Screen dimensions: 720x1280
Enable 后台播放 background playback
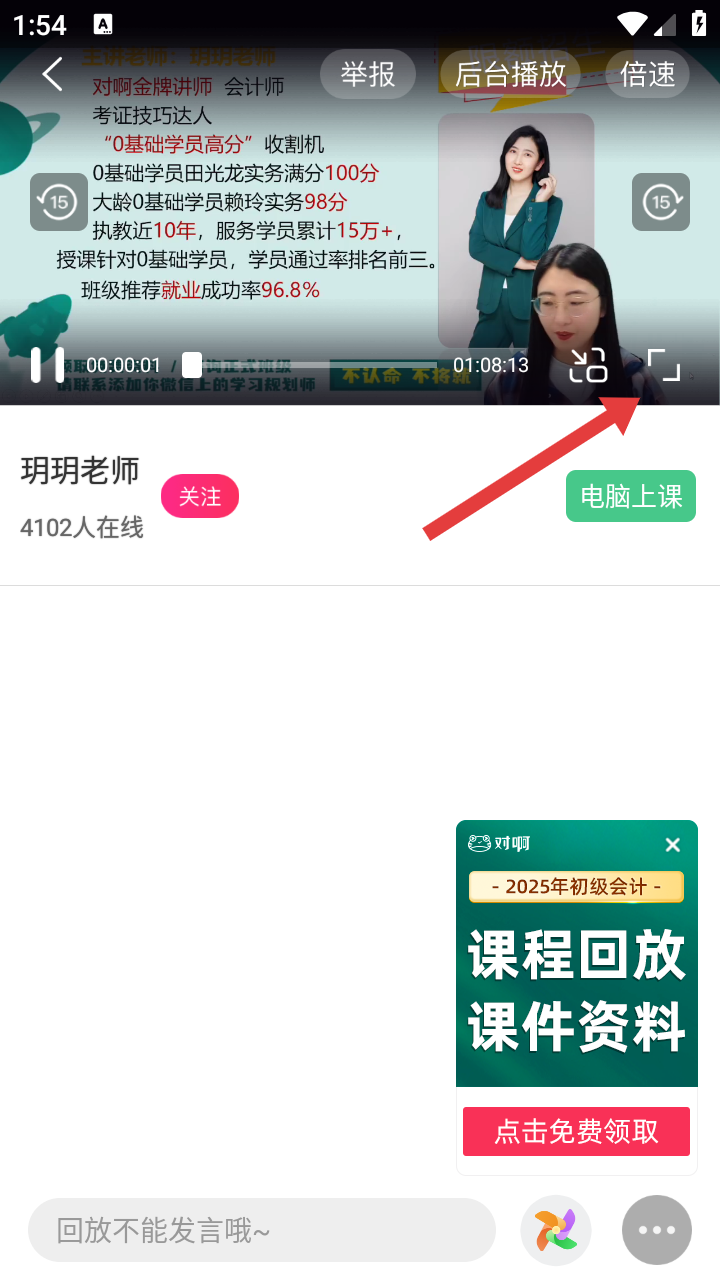coord(511,74)
